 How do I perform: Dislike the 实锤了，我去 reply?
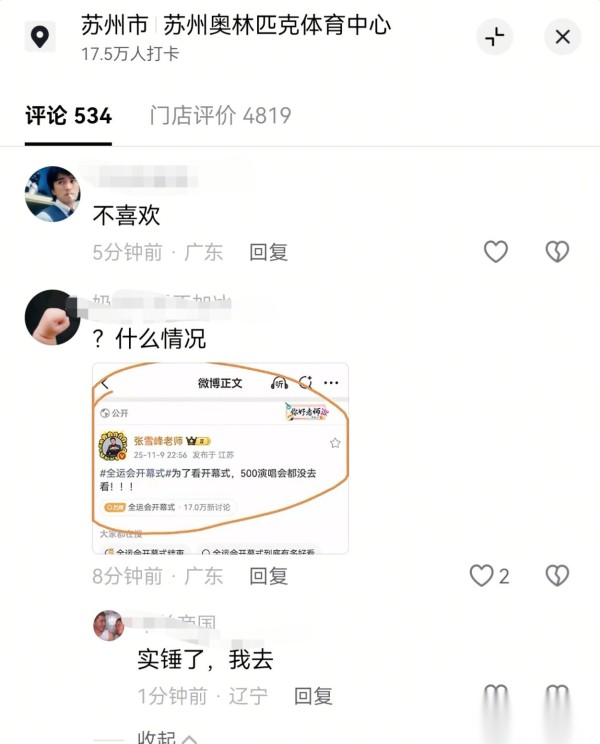click(557, 696)
